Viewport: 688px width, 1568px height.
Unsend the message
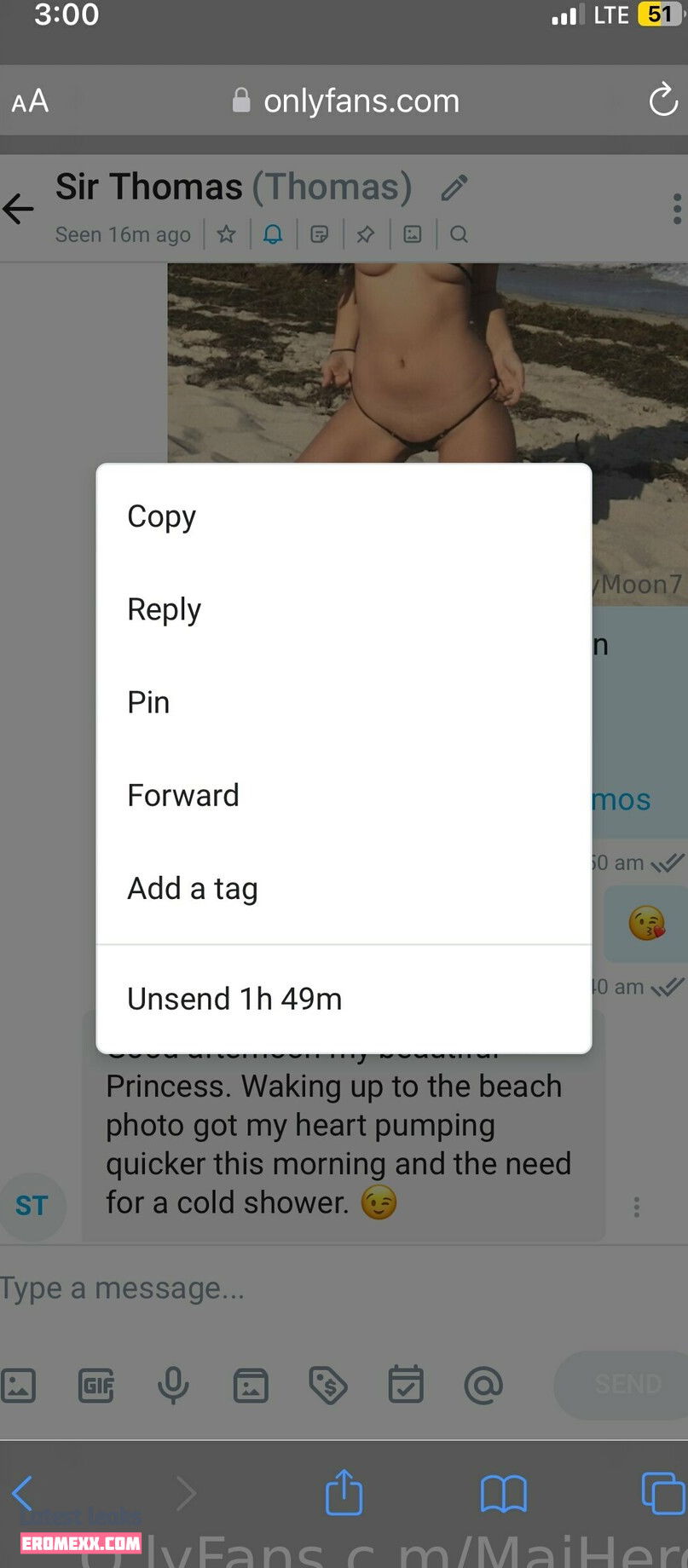[x=234, y=999]
